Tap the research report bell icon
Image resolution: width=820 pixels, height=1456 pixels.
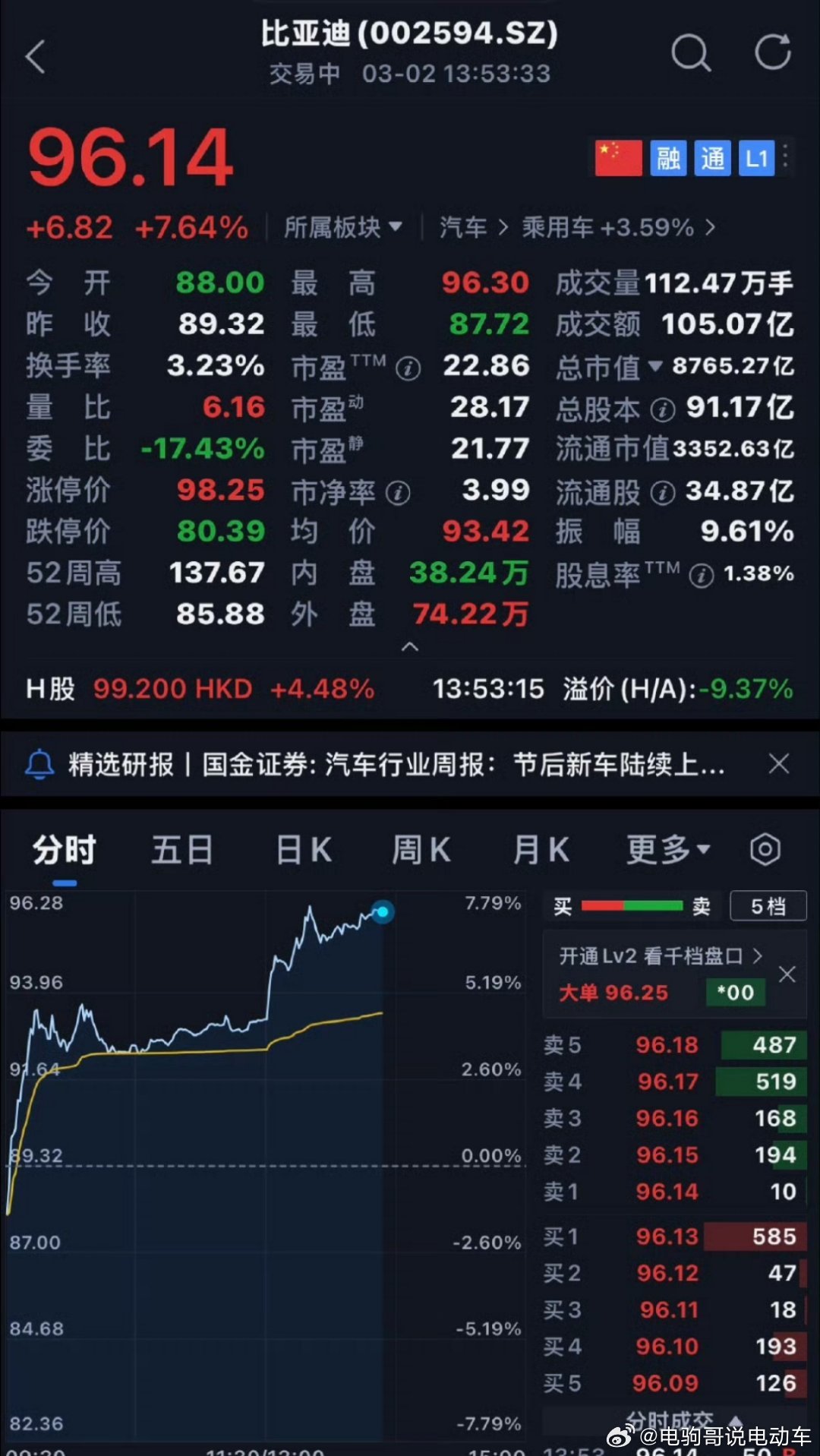click(39, 764)
